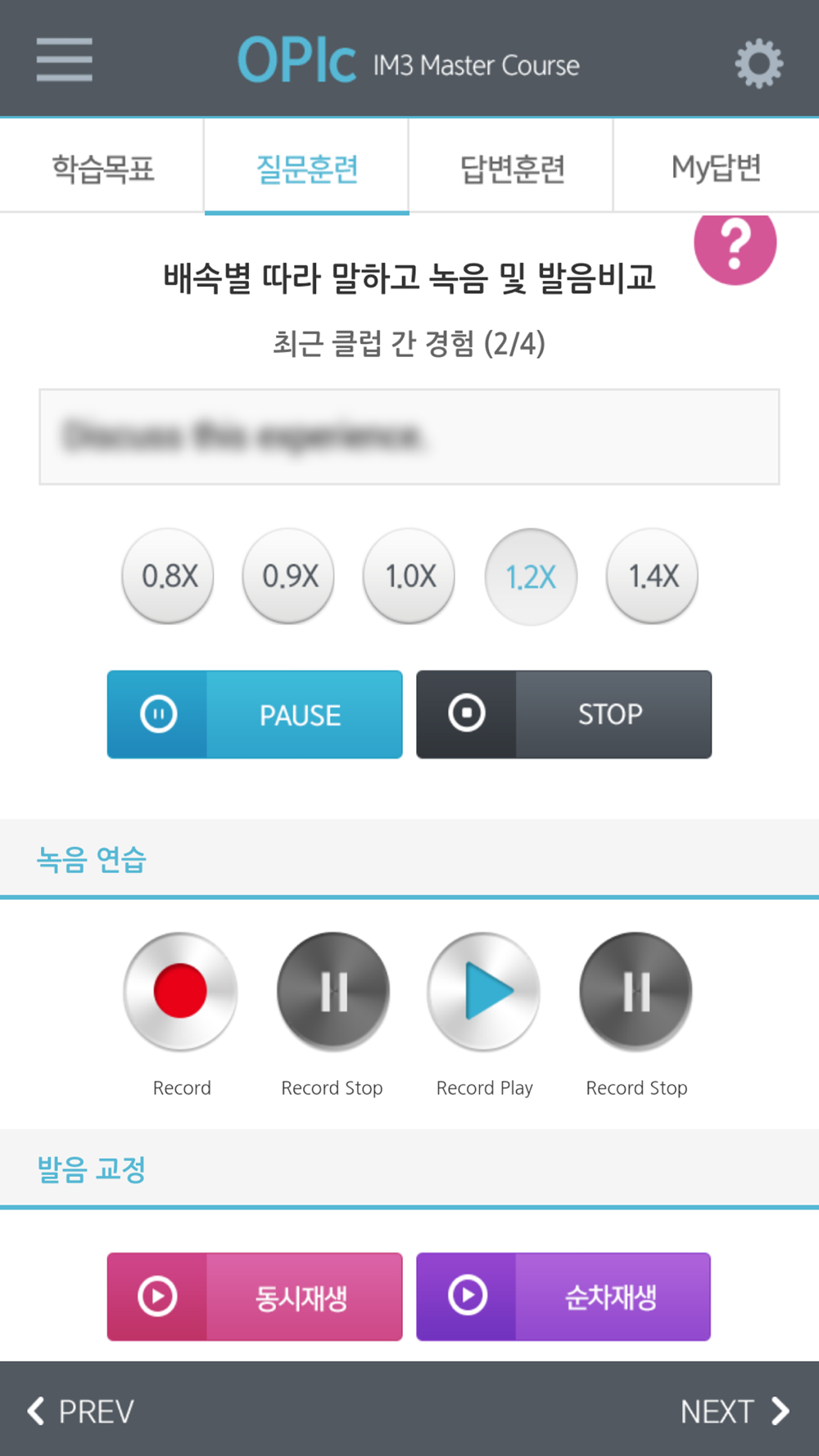The height and width of the screenshot is (1456, 819).
Task: Open the hamburger drawer menu
Action: [x=64, y=60]
